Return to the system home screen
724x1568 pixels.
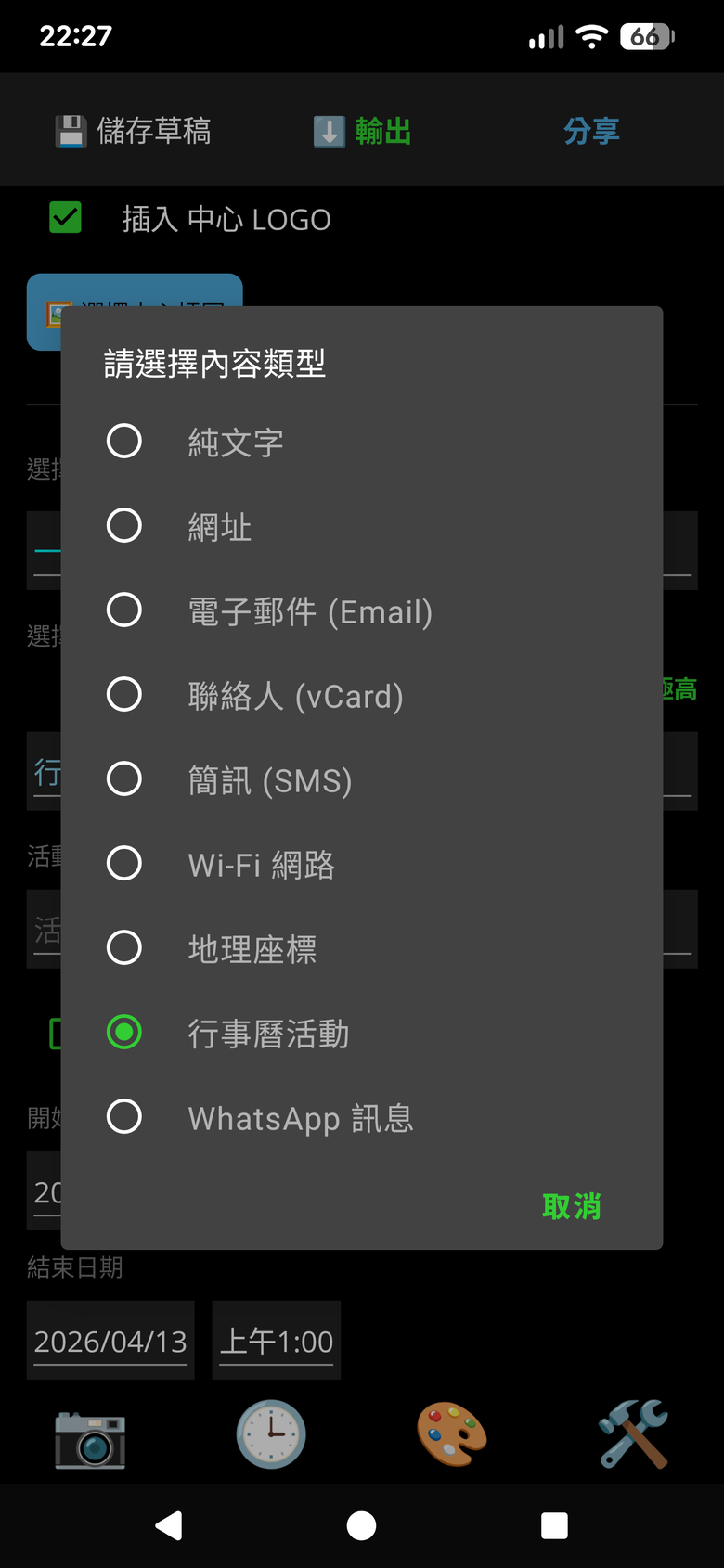(x=361, y=1525)
